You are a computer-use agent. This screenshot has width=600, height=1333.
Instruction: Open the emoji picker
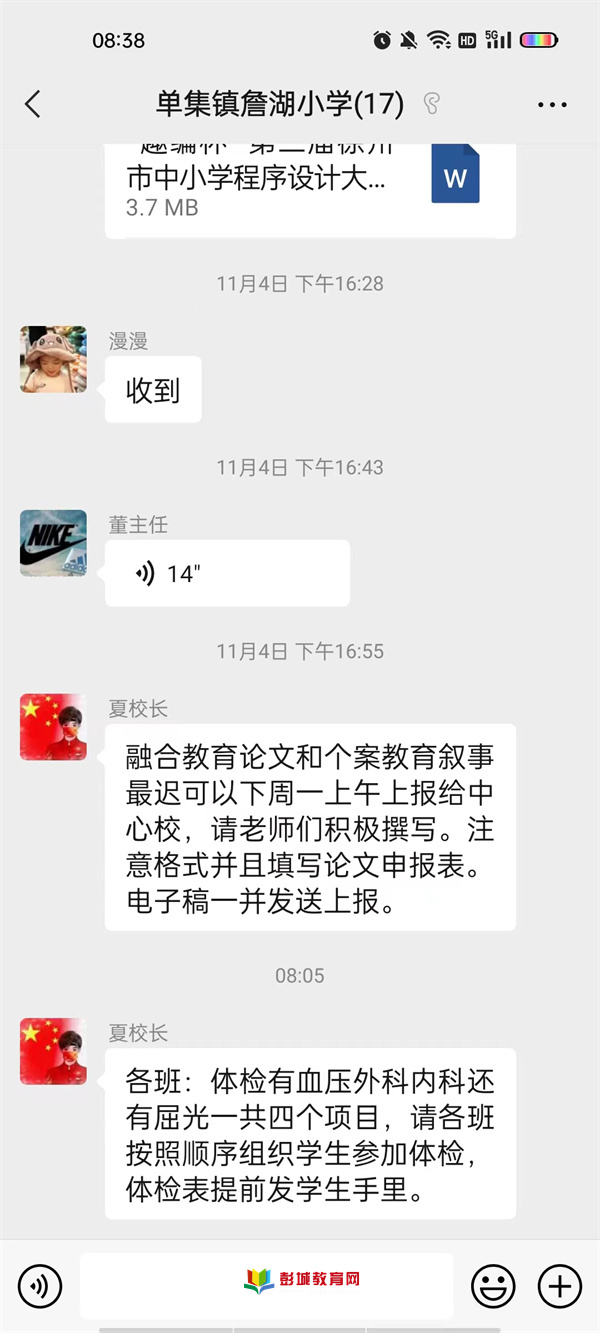click(x=493, y=1286)
